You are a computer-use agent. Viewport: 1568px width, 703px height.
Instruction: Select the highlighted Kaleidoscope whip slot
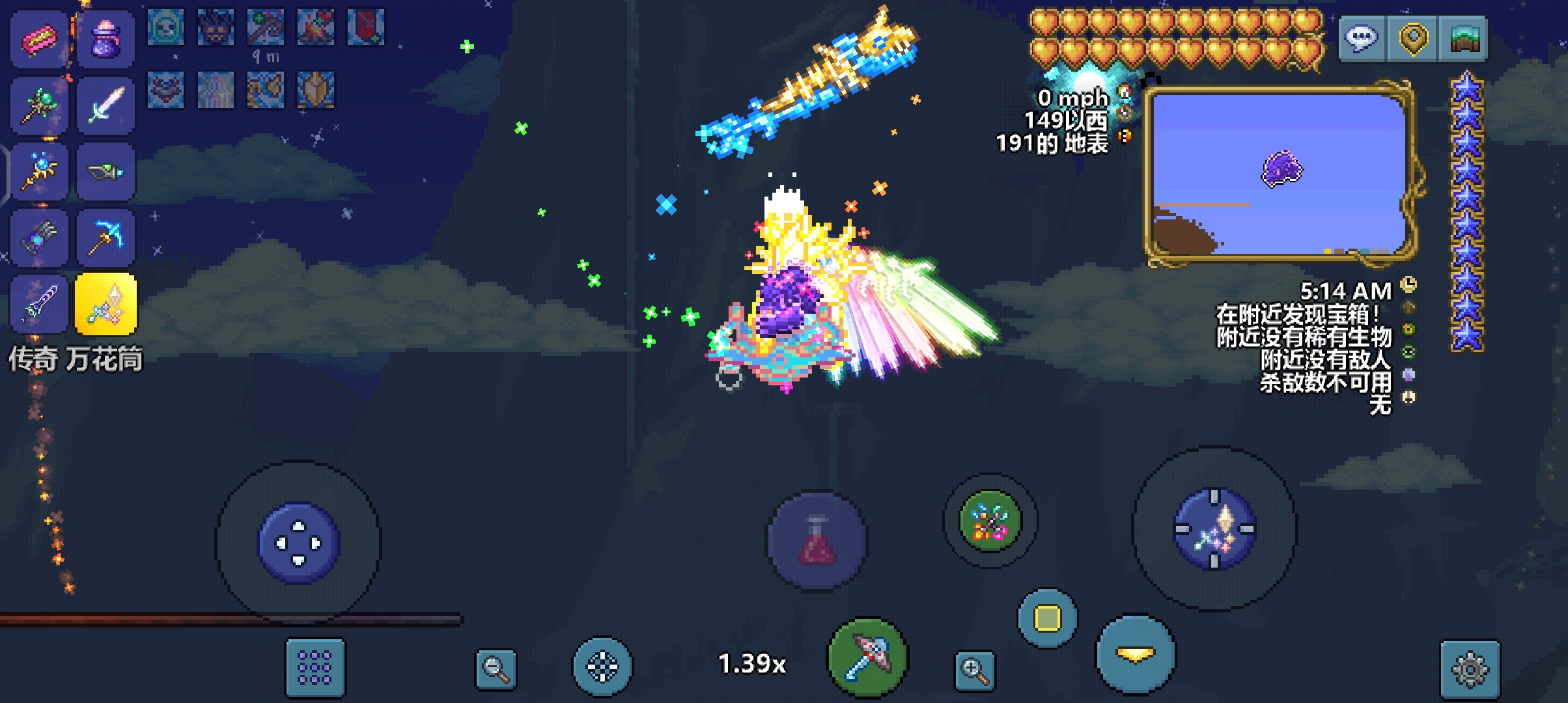tap(105, 303)
